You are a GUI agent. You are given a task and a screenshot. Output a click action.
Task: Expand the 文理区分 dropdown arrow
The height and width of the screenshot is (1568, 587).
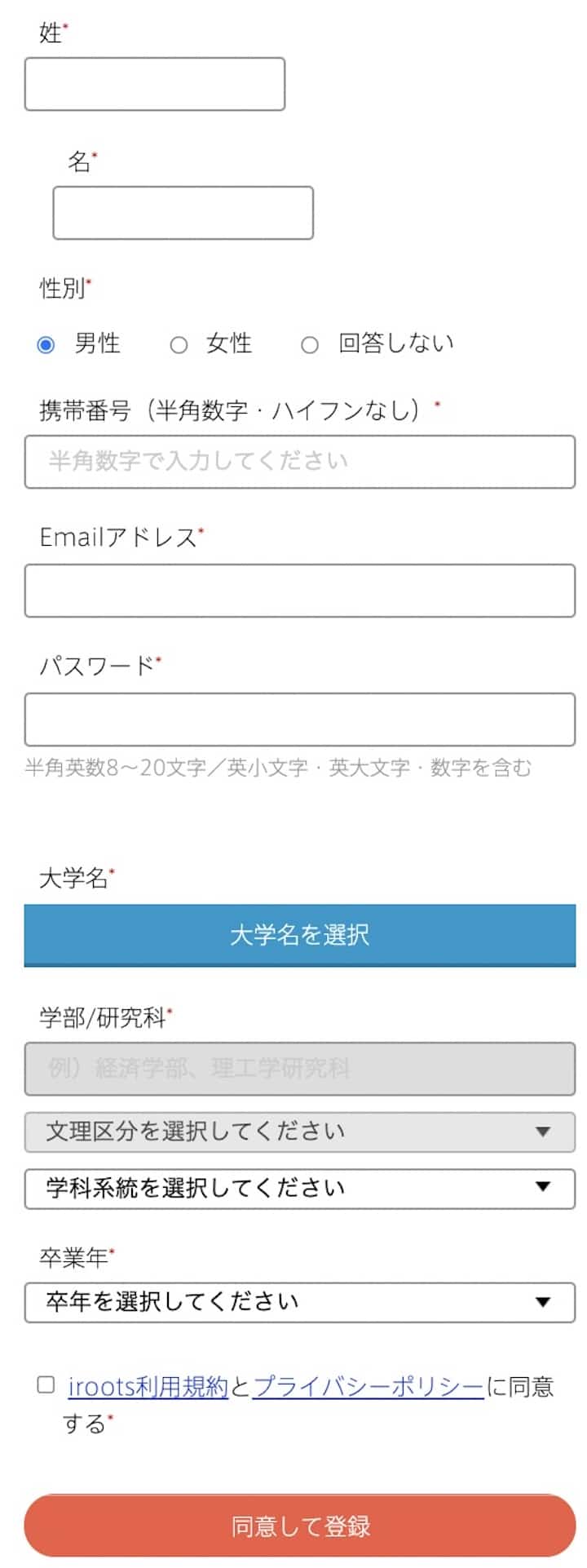tap(543, 1131)
